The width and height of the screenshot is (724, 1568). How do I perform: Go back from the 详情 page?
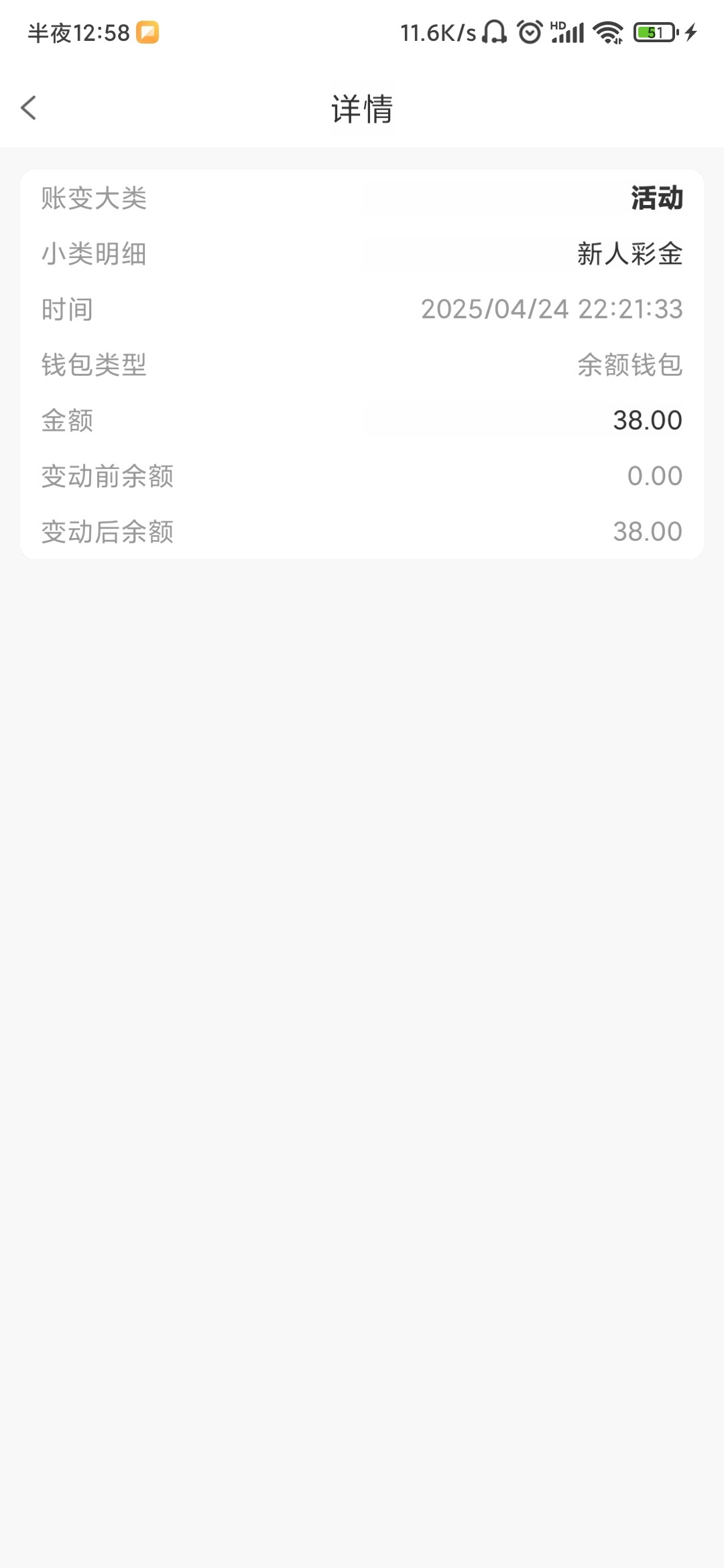point(29,108)
